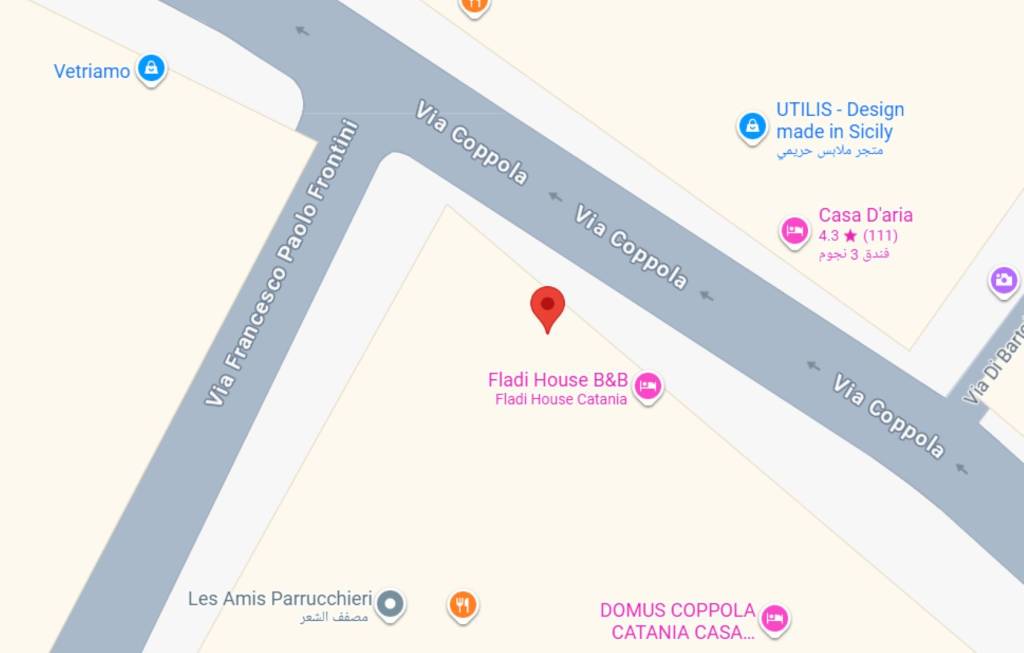This screenshot has width=1024, height=653.
Task: Tap the red dropped pin
Action: tap(547, 306)
